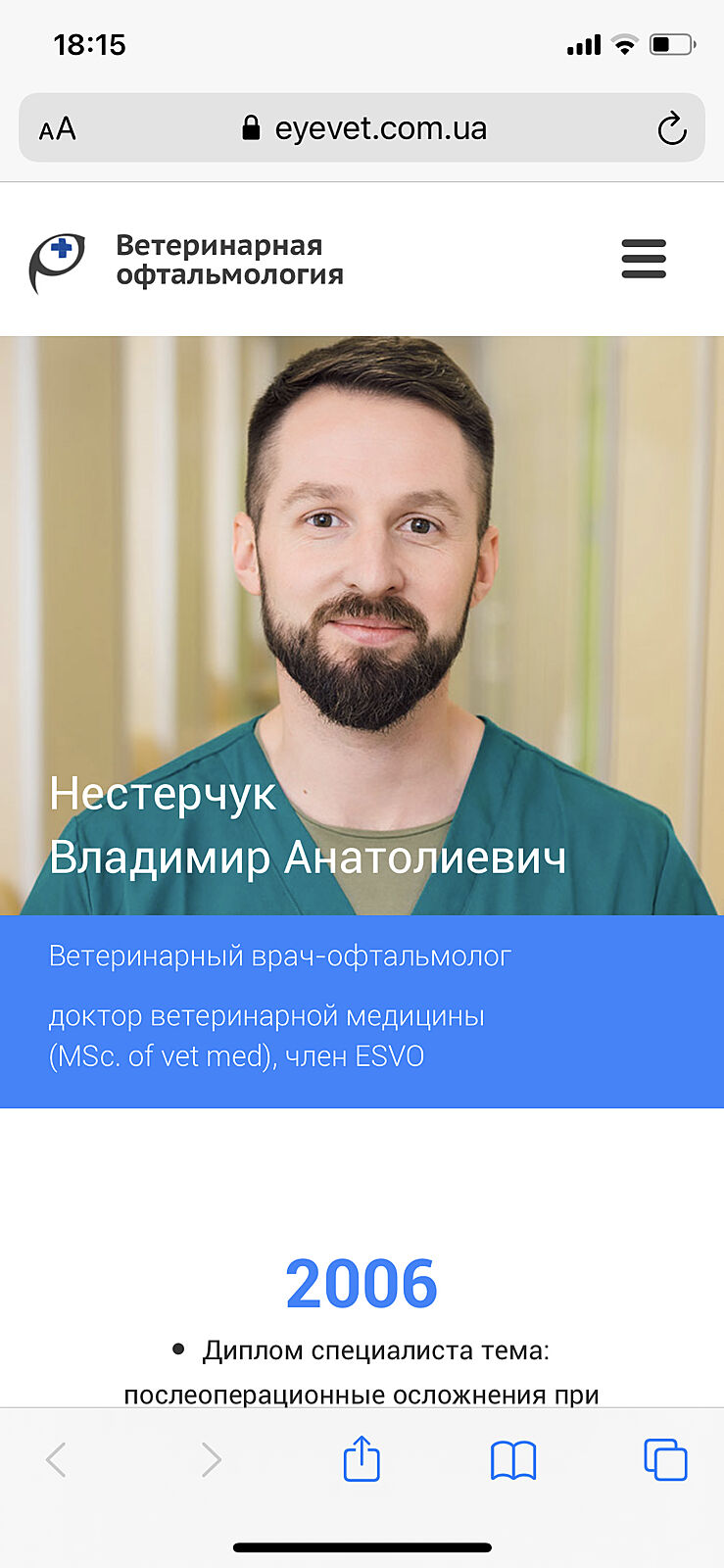The image size is (724, 1568).
Task: Show all open tabs
Action: click(665, 1459)
